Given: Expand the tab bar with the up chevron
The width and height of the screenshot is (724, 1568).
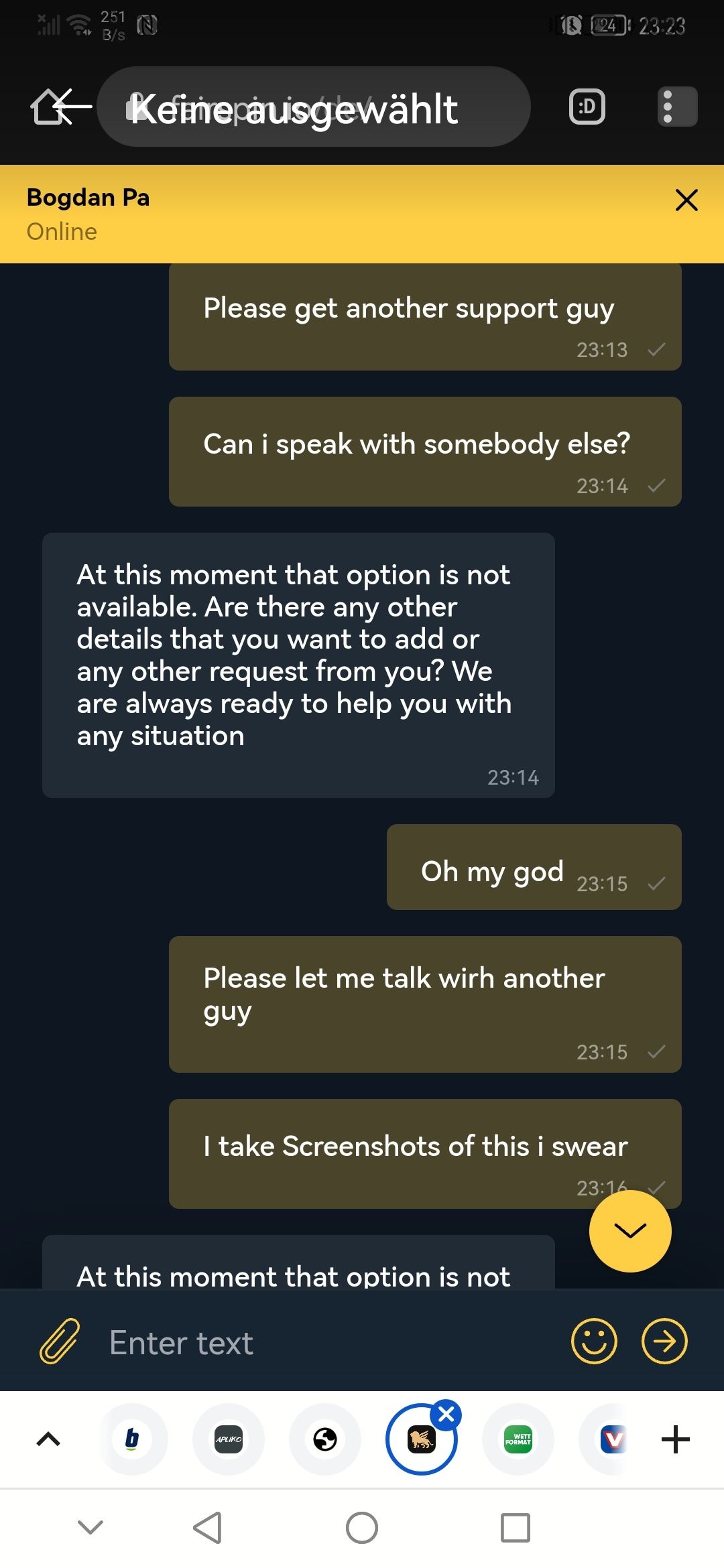Looking at the screenshot, I should point(48,1439).
